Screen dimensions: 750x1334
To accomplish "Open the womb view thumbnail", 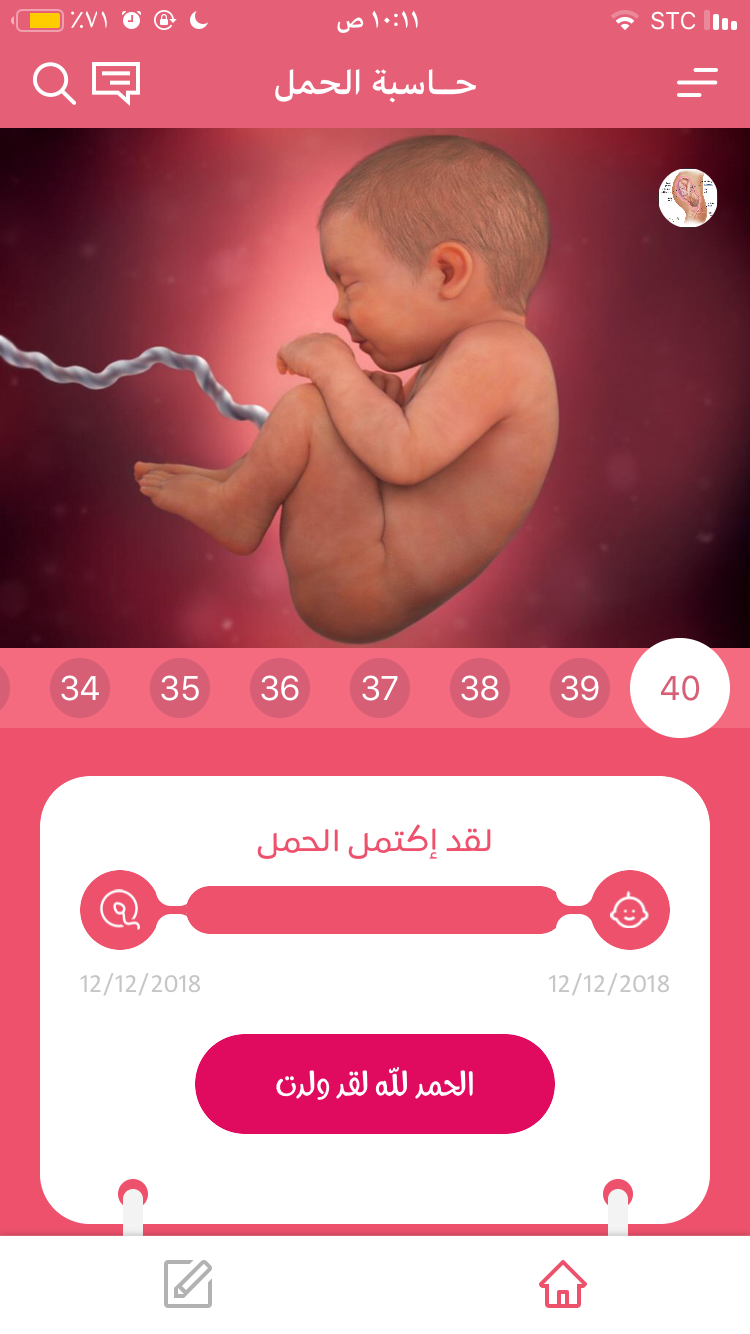I will tap(688, 198).
